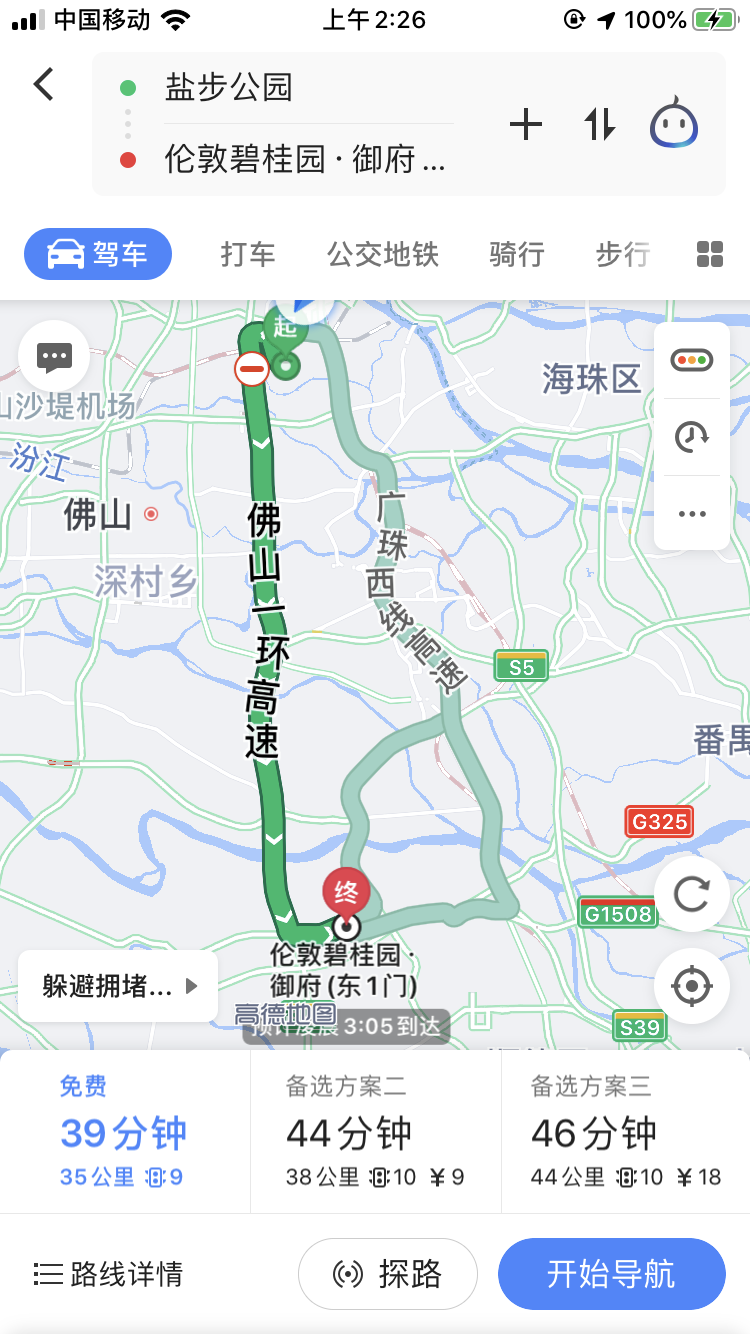Open the grid of more travel modes
The width and height of the screenshot is (750, 1334).
709,255
